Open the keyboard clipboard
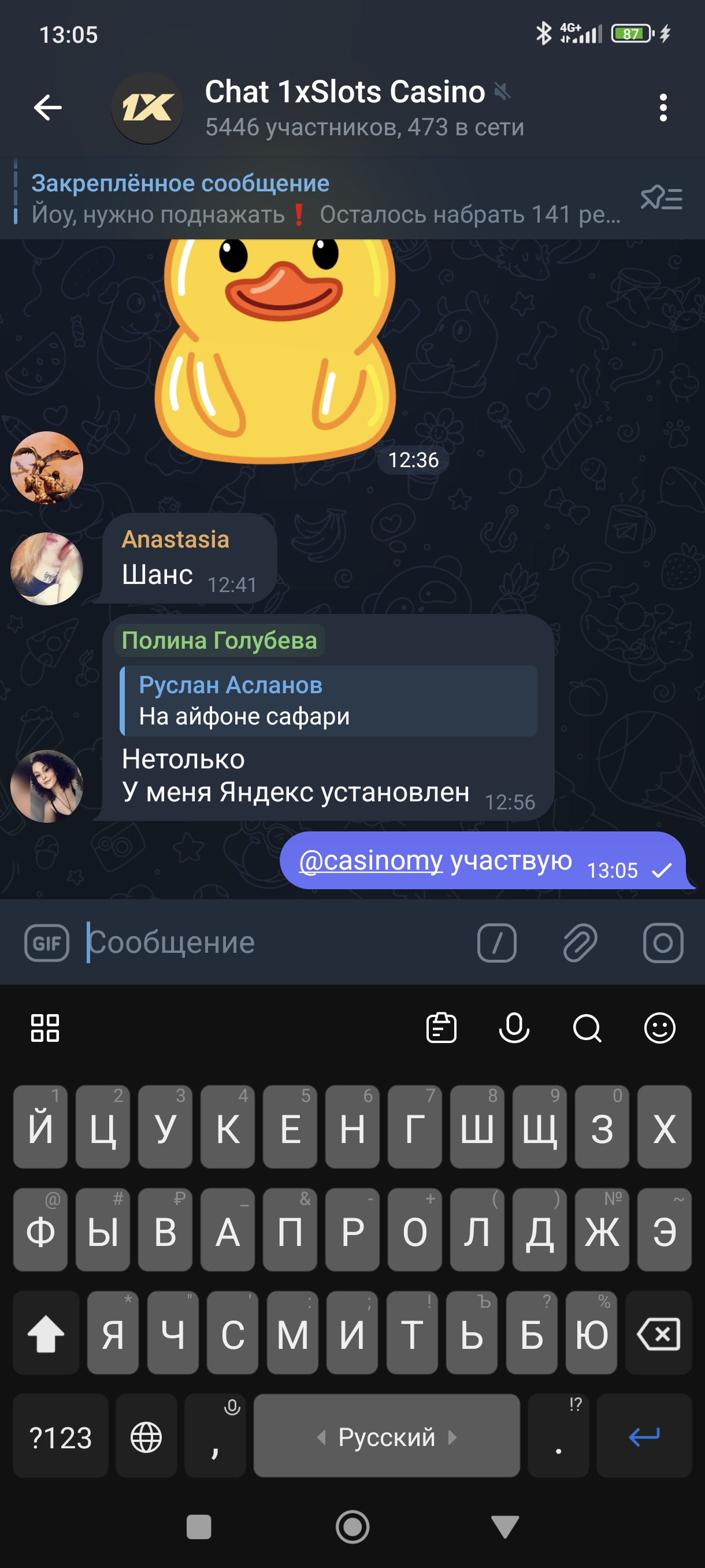The width and height of the screenshot is (705, 1568). point(441,1028)
